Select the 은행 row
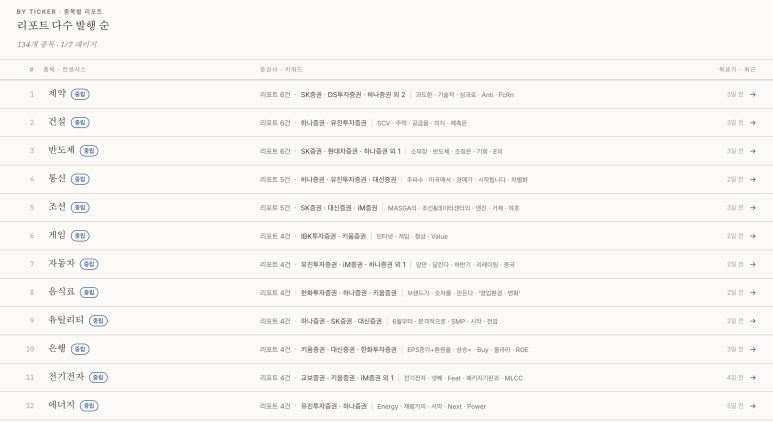 pos(386,350)
